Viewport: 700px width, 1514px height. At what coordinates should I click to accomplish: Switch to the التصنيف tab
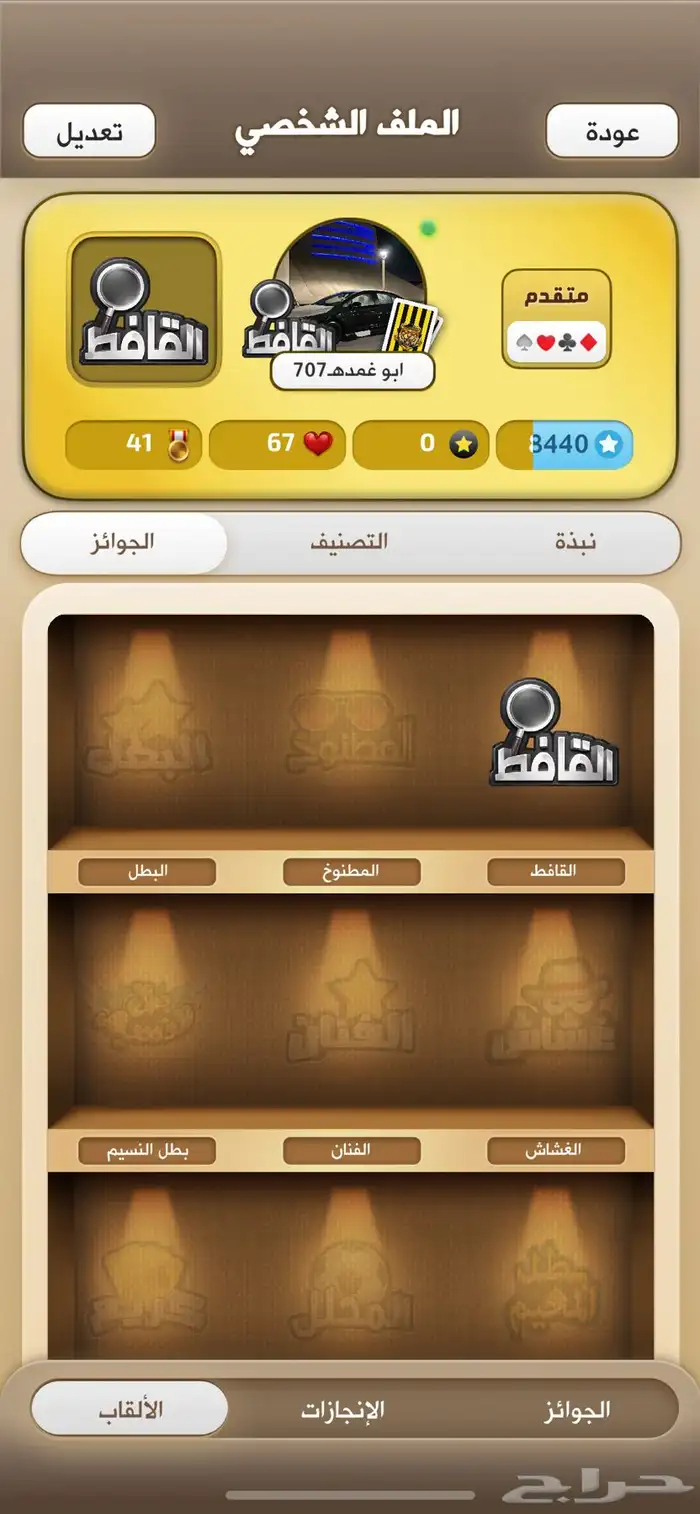click(x=349, y=543)
